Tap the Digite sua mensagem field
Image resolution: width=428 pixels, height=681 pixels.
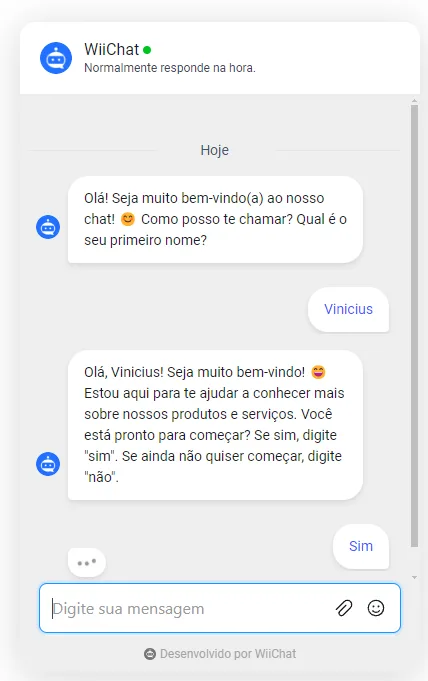click(219, 608)
